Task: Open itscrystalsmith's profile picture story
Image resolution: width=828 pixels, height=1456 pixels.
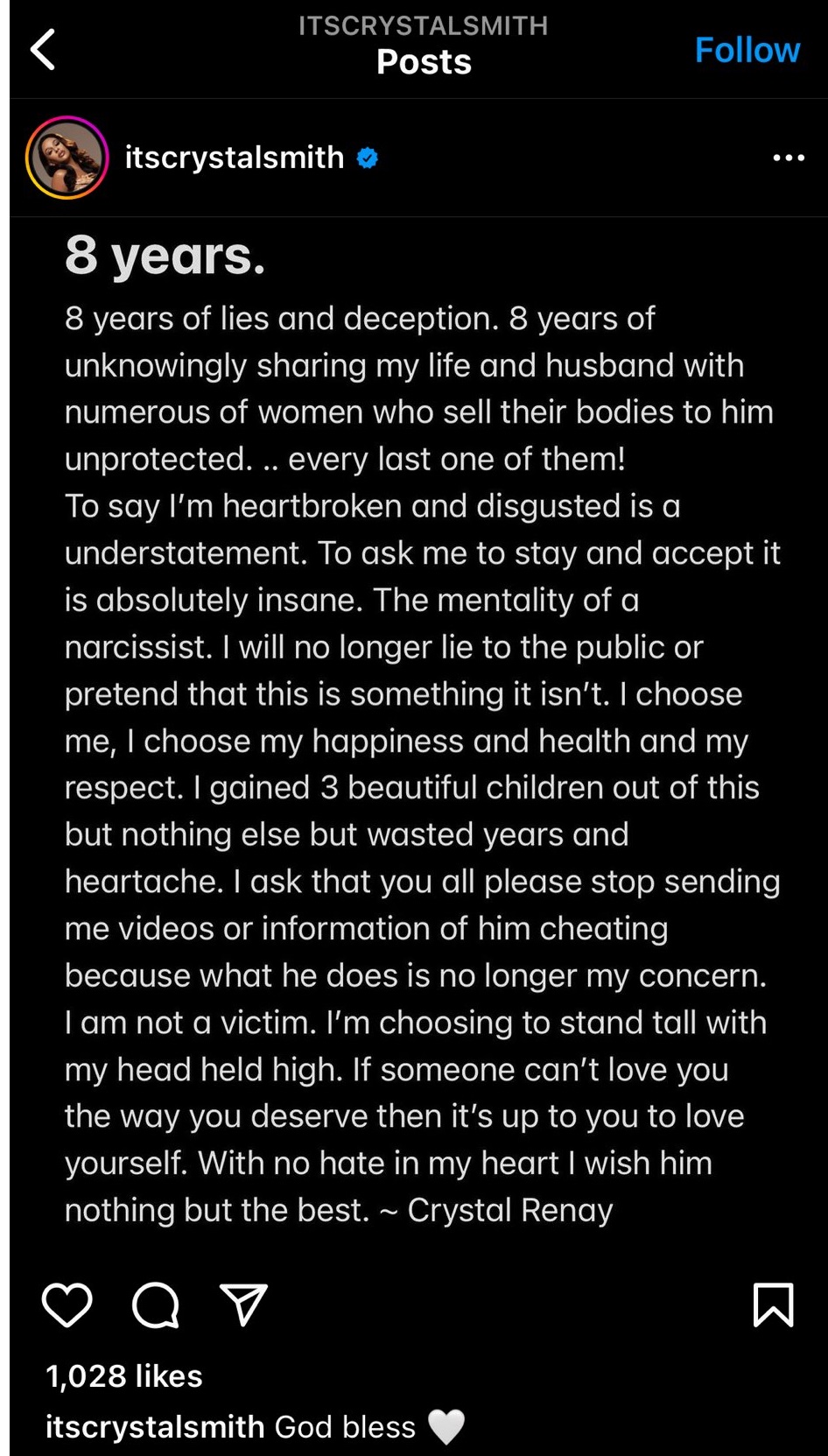Action: (x=67, y=158)
